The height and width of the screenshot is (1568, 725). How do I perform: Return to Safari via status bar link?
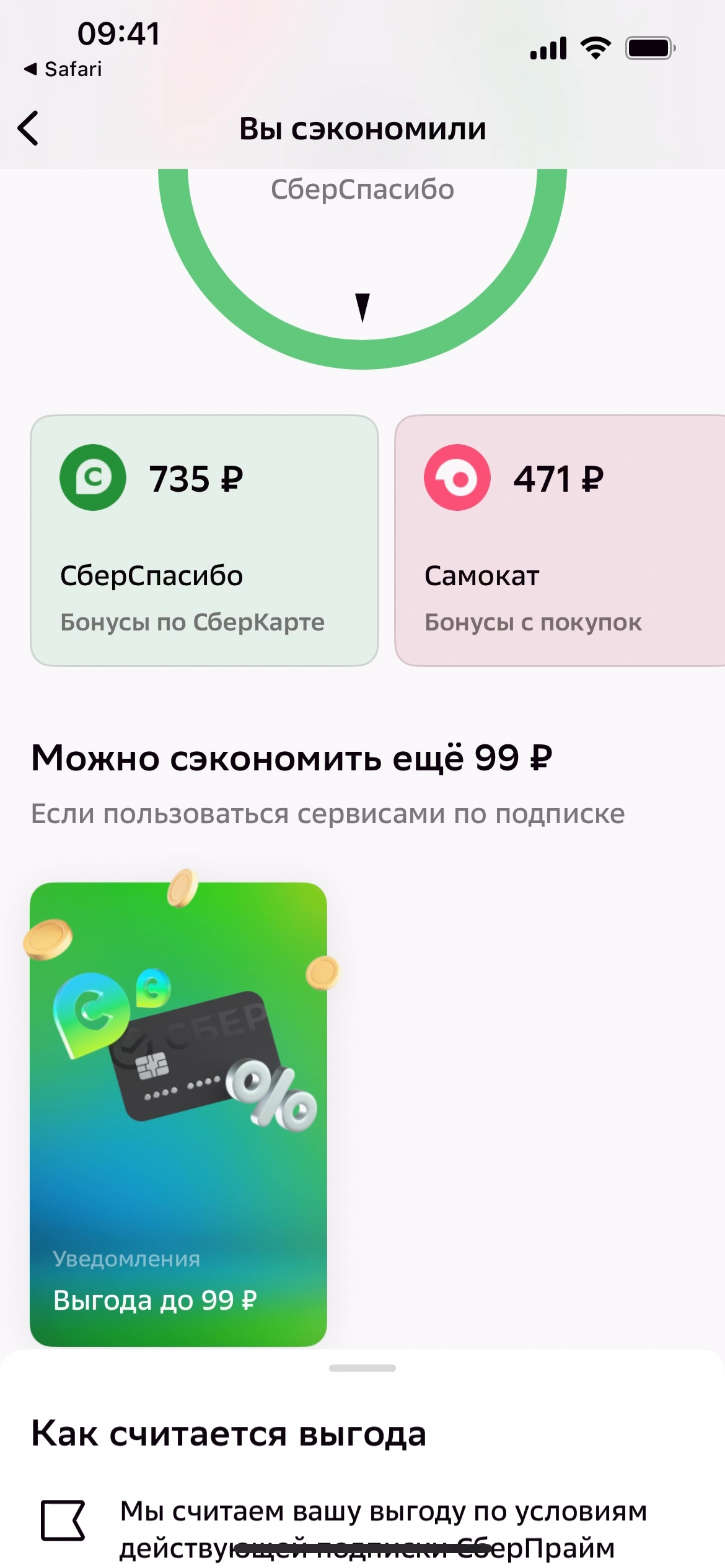click(63, 69)
